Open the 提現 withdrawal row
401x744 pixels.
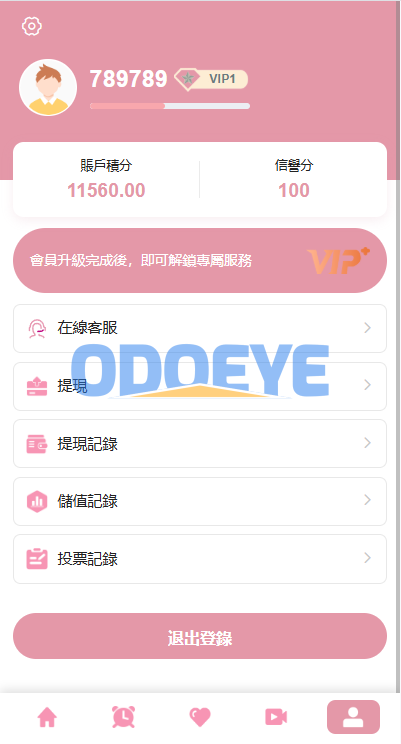(x=200, y=386)
